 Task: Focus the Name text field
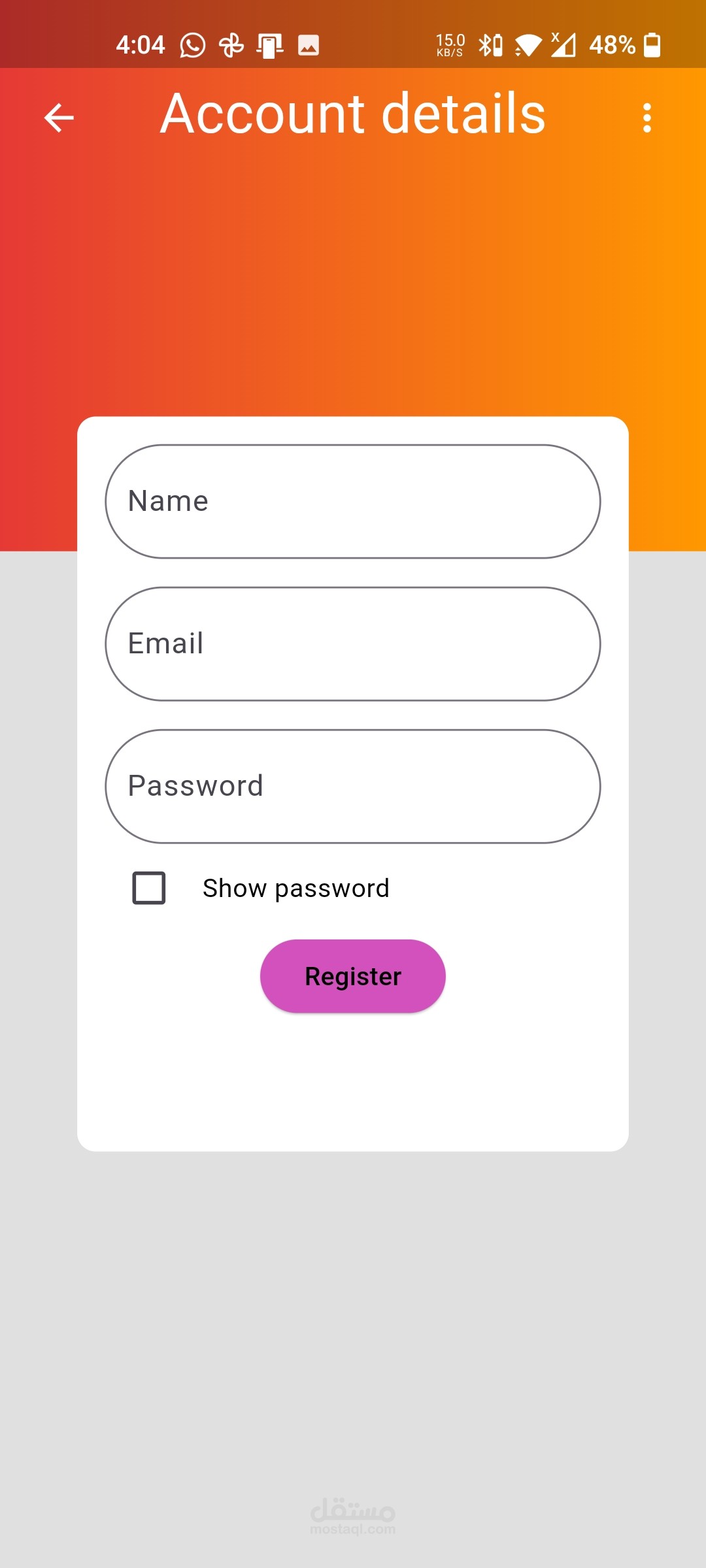tap(353, 502)
